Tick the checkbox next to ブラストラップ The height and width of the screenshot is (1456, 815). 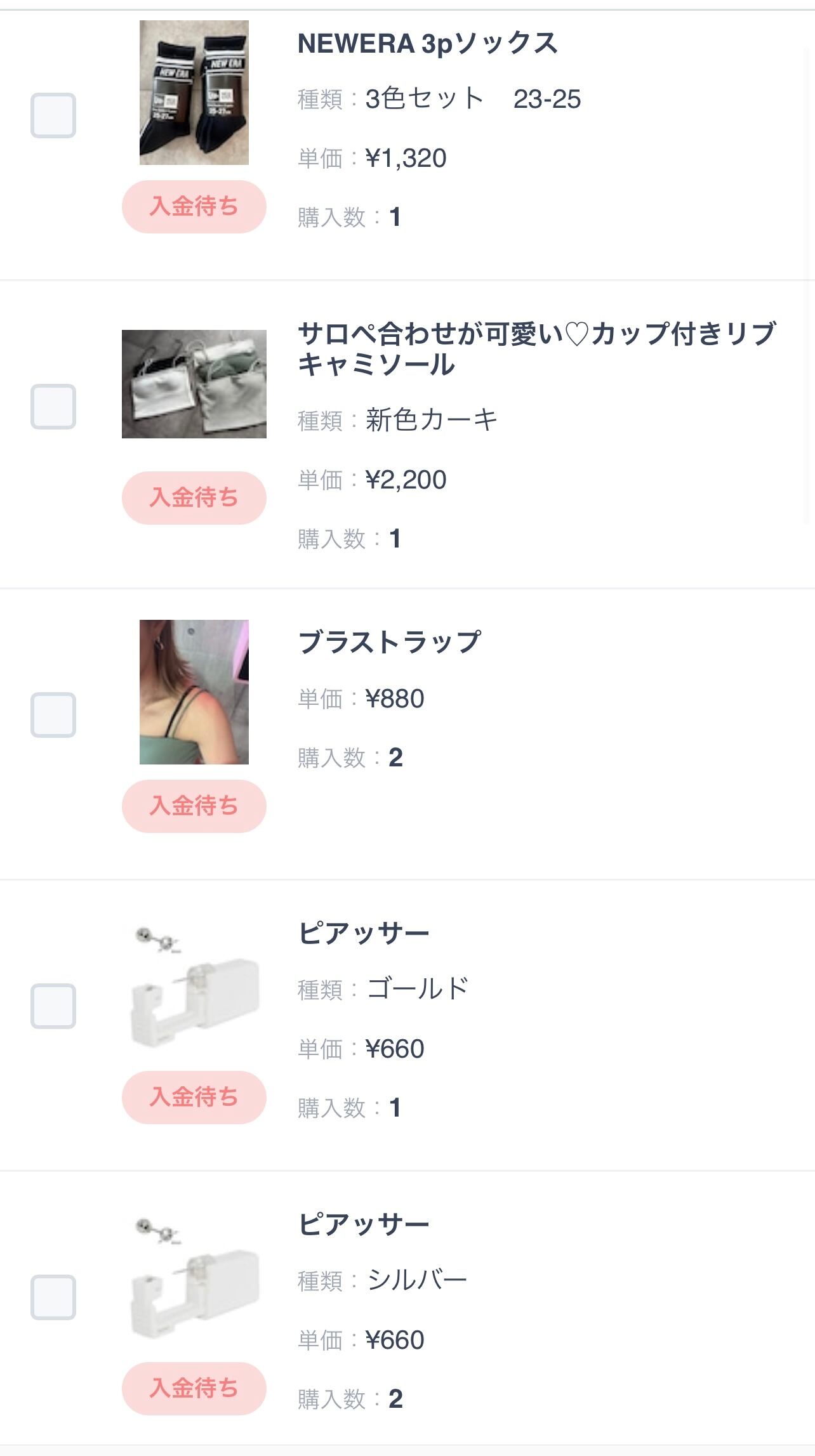click(x=53, y=715)
